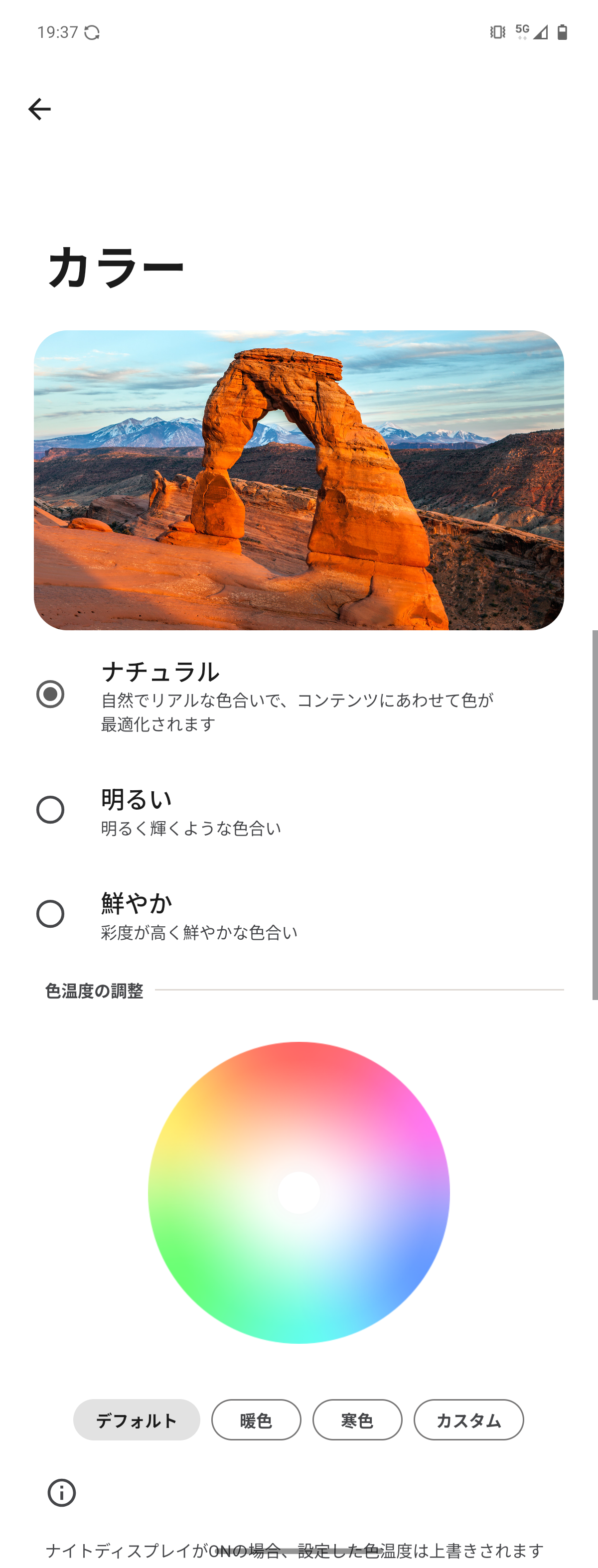This screenshot has height=1568, width=598.
Task: Choose the 寒色 cool tone chip
Action: 357,1420
